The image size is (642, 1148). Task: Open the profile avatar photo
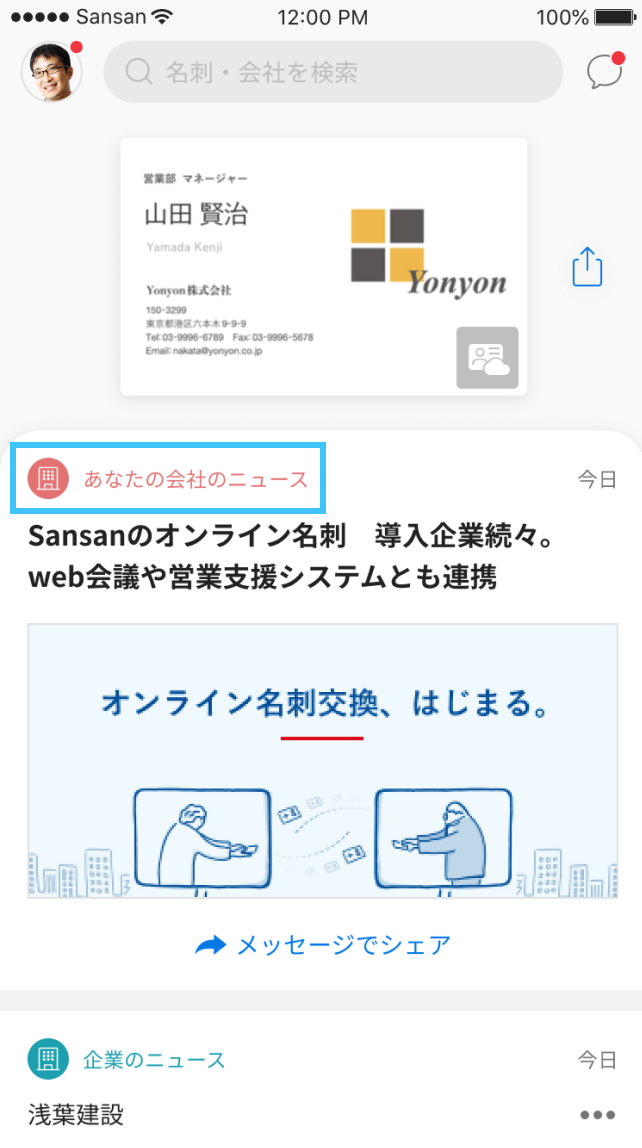pyautogui.click(x=51, y=72)
